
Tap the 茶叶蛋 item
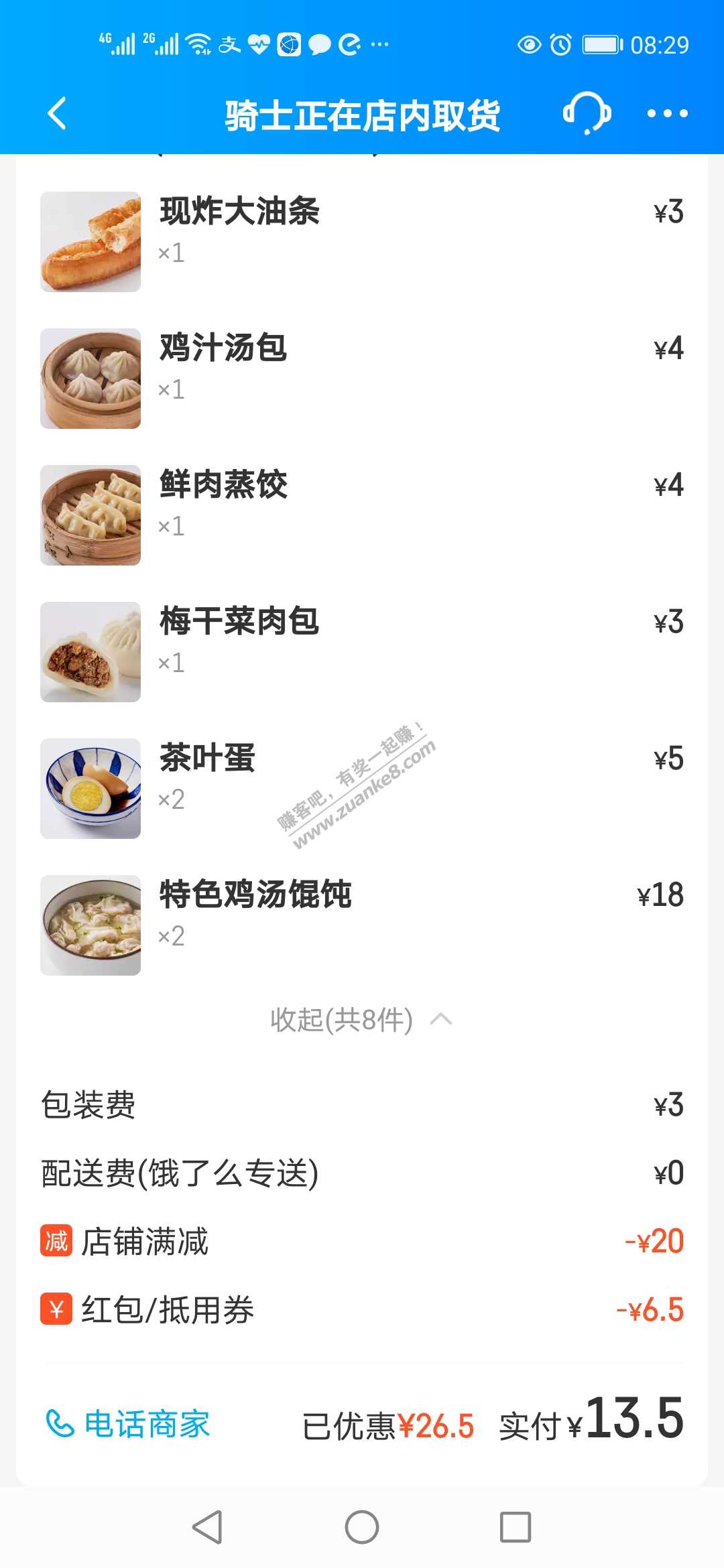pyautogui.click(x=207, y=759)
